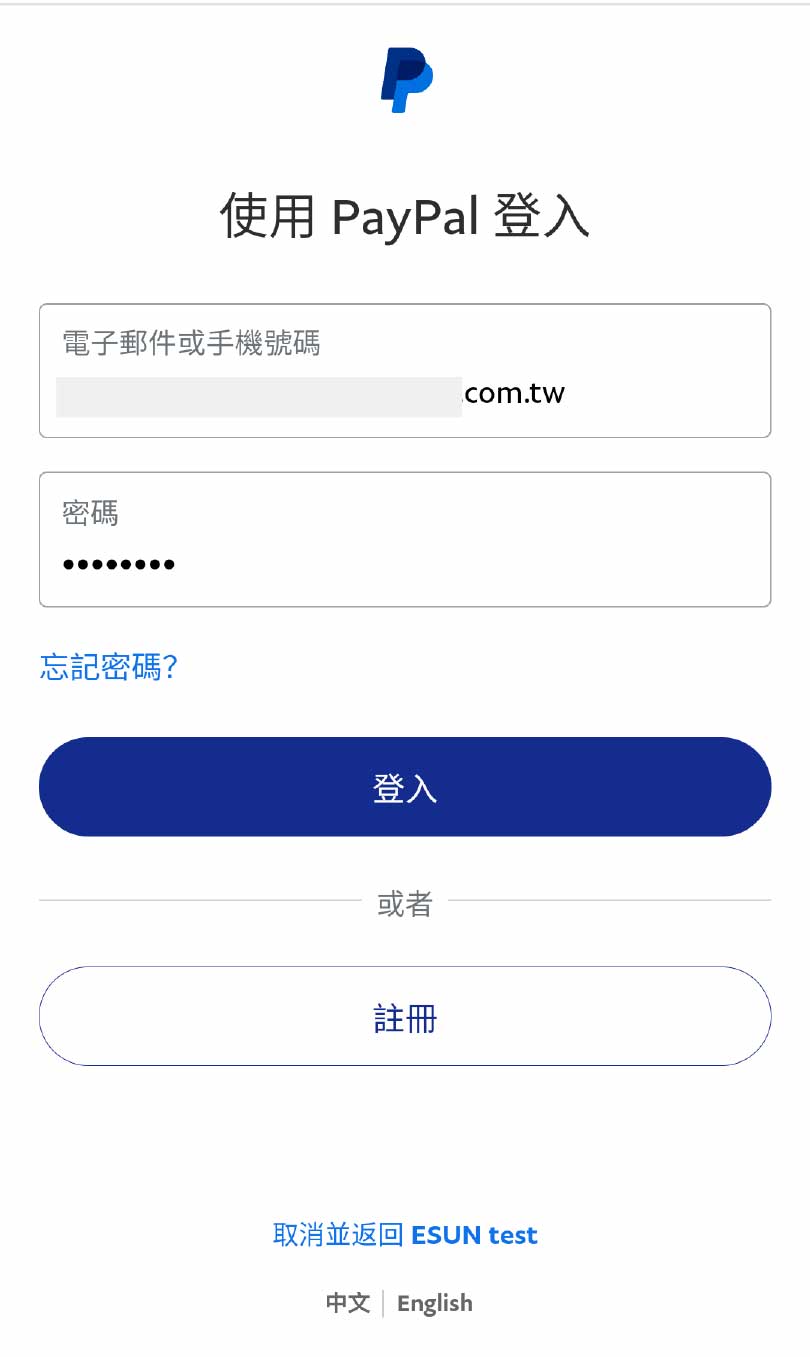Choose 註冊 to sign up
Viewport: 810px width, 1357px height.
pyautogui.click(x=405, y=1016)
